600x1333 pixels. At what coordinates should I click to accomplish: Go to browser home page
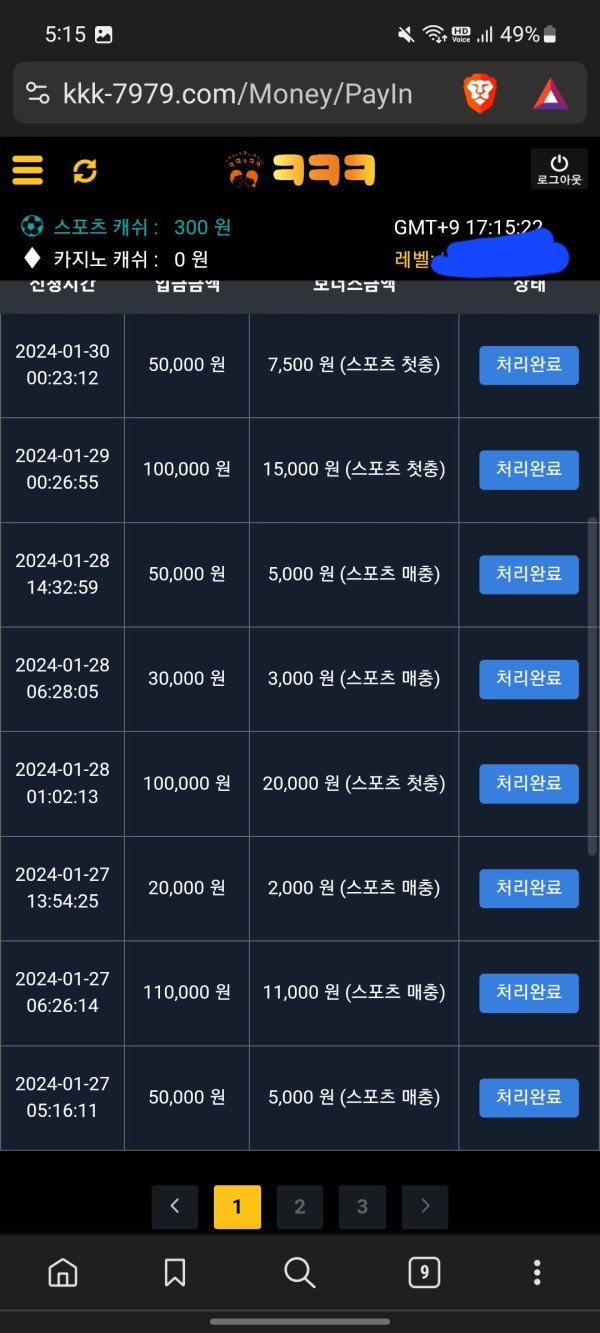[63, 1272]
